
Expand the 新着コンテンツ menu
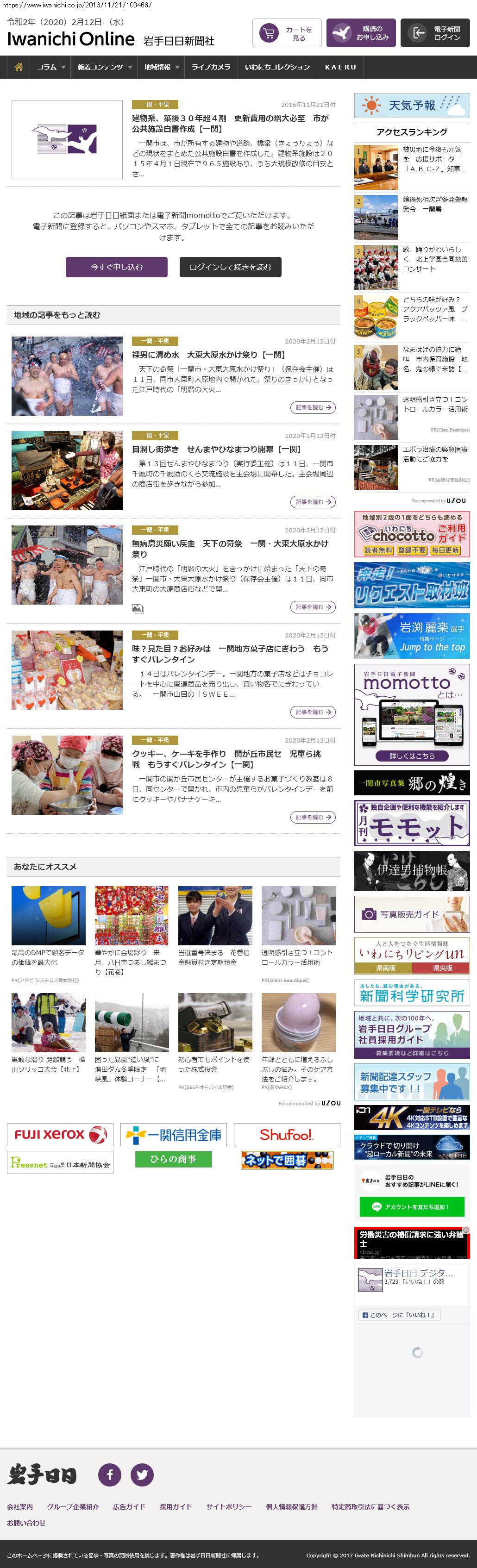[104, 67]
